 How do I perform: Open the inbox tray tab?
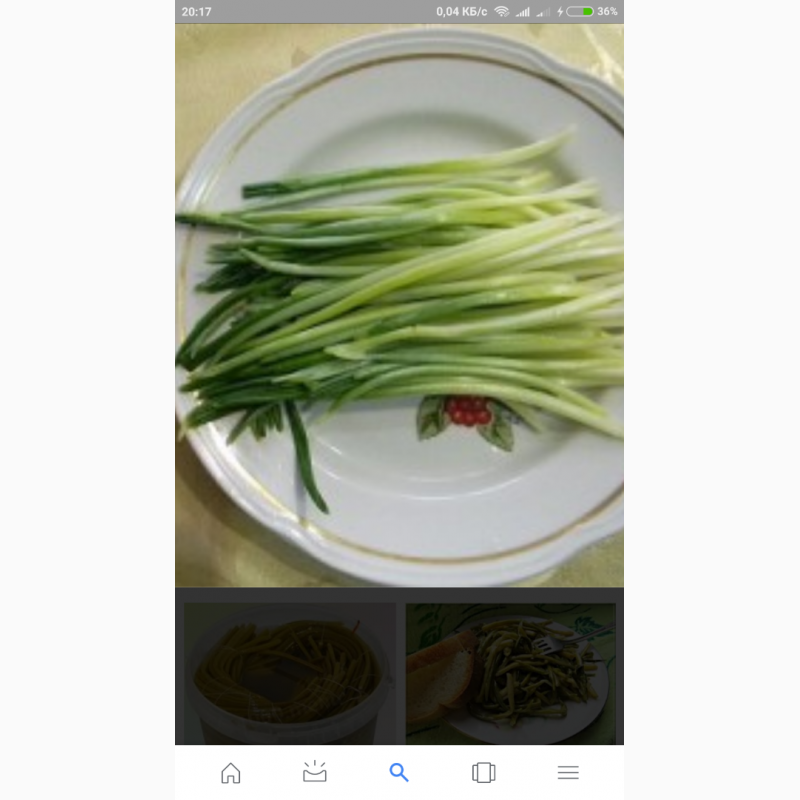[315, 772]
